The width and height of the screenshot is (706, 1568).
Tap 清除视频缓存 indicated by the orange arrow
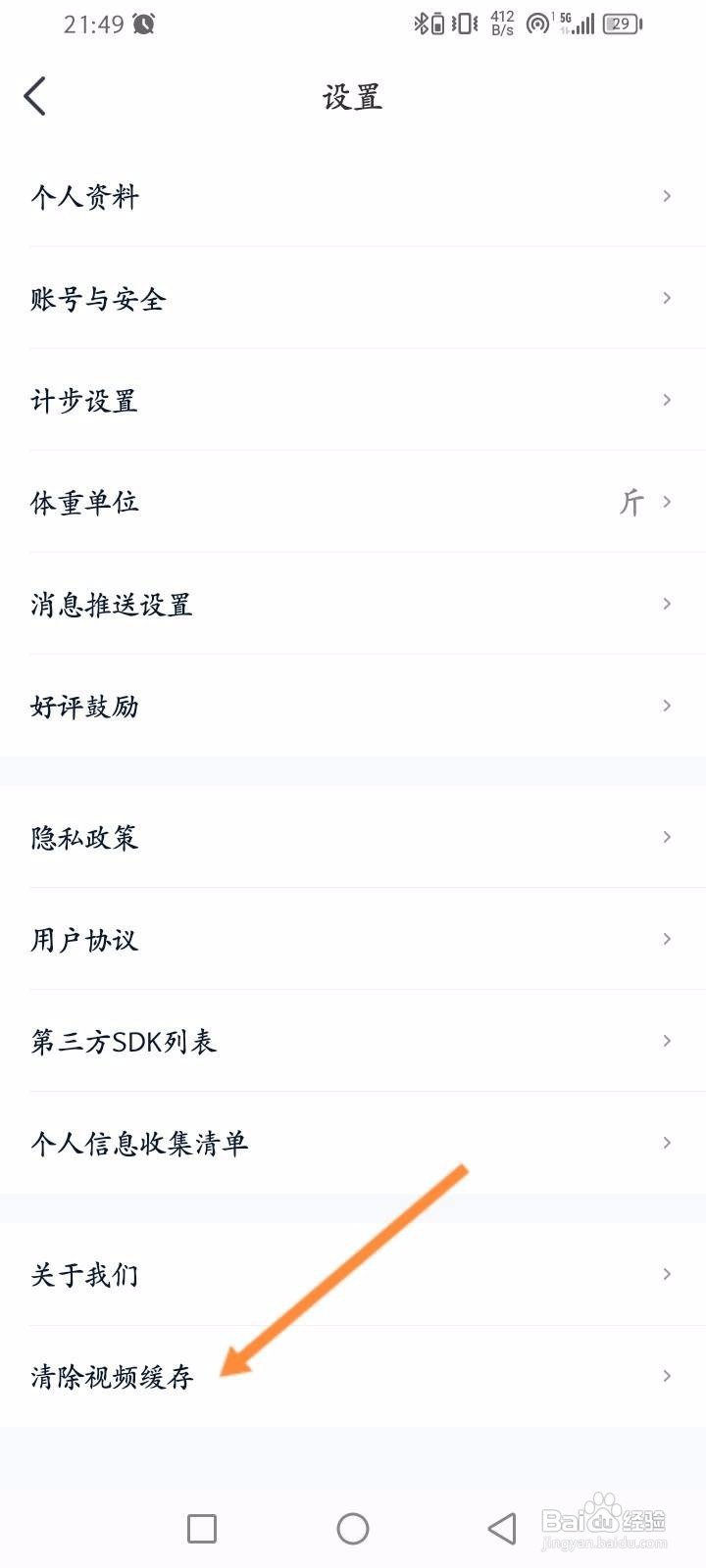[x=111, y=1376]
